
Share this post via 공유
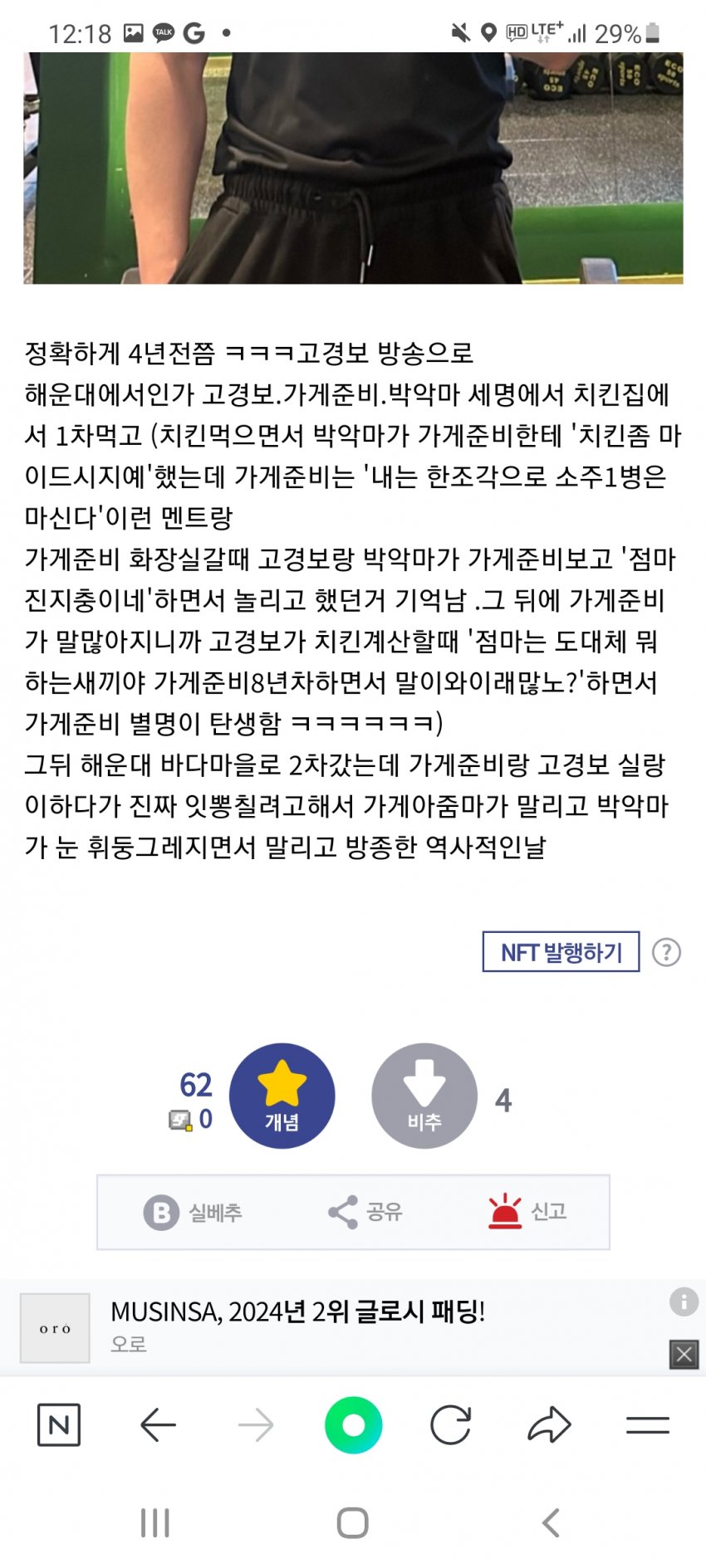tap(365, 1213)
